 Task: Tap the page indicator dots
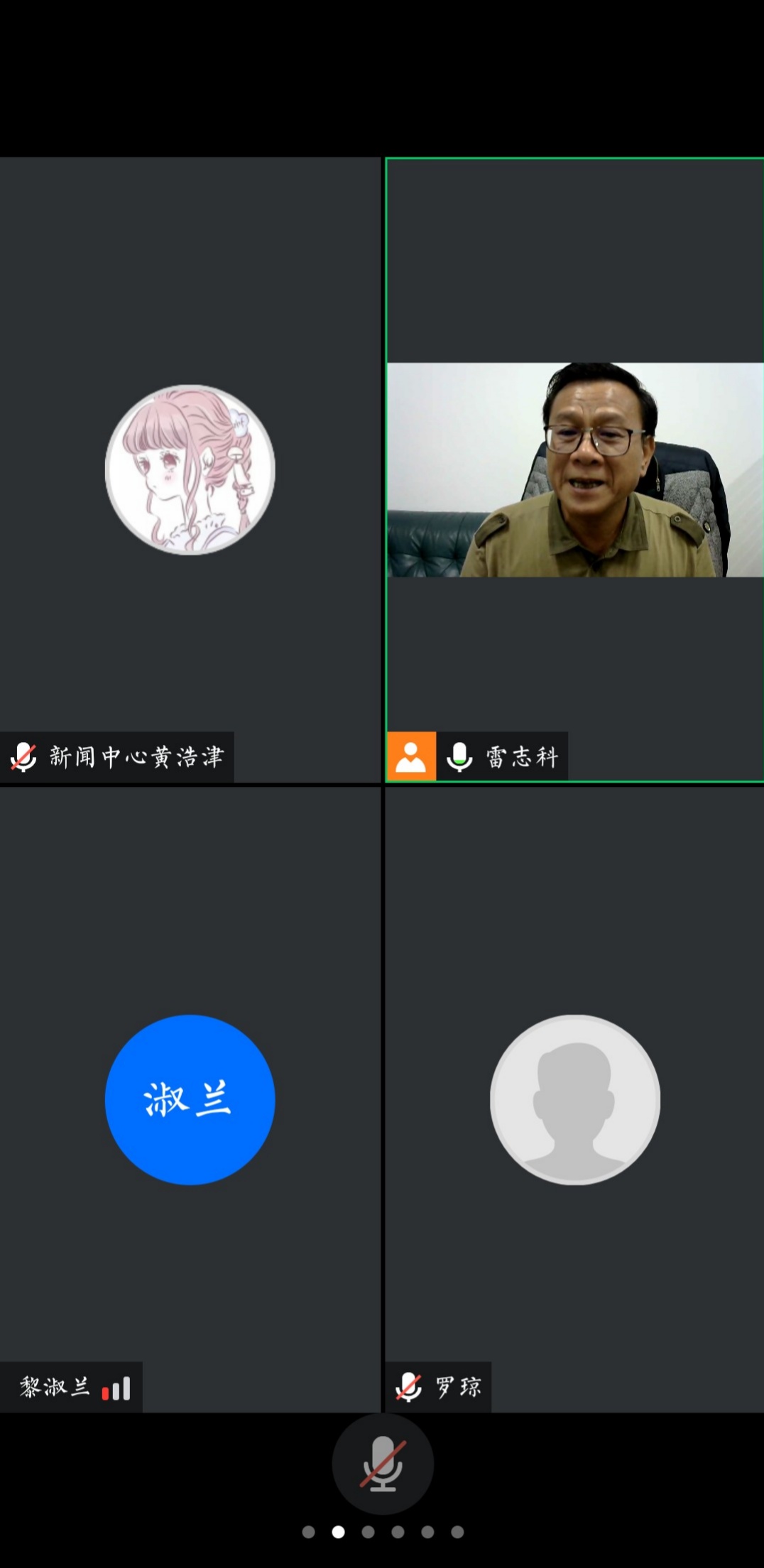[x=383, y=1532]
